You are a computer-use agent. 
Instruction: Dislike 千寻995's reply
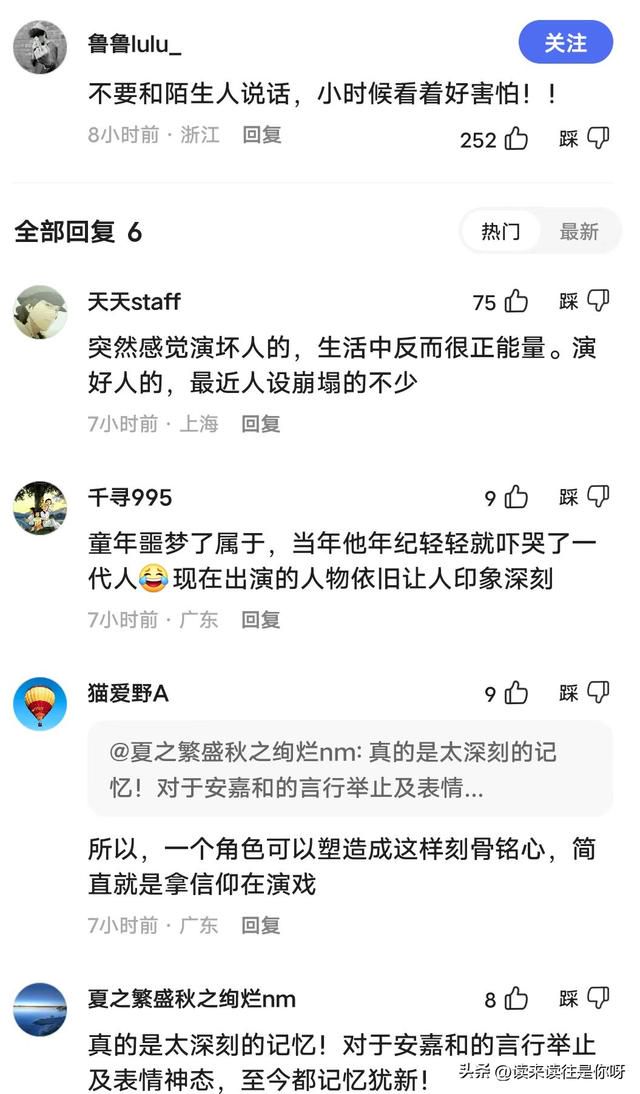click(x=598, y=497)
